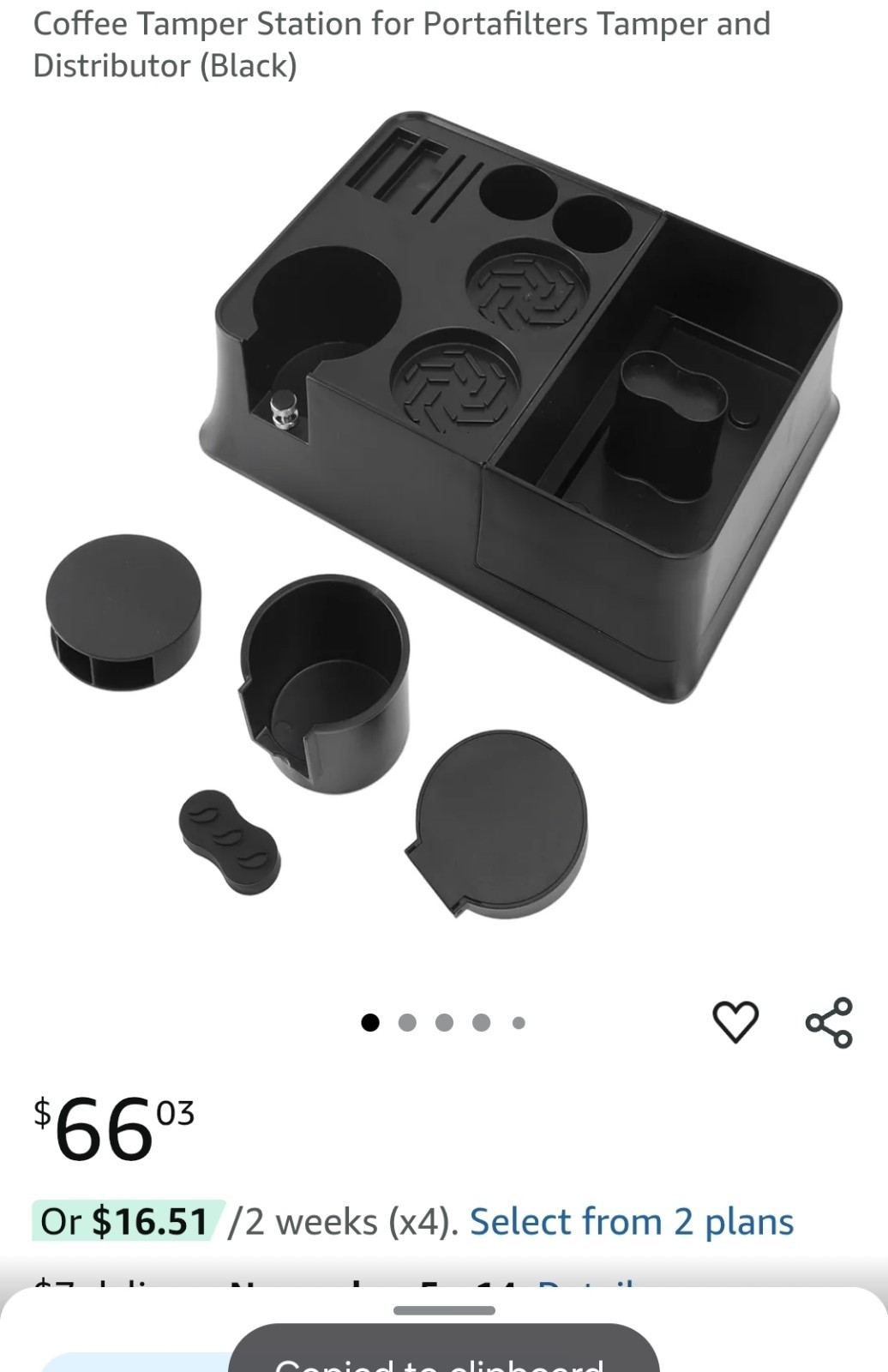888x1372 pixels.
Task: Select the first carousel dot
Action: [370, 1022]
